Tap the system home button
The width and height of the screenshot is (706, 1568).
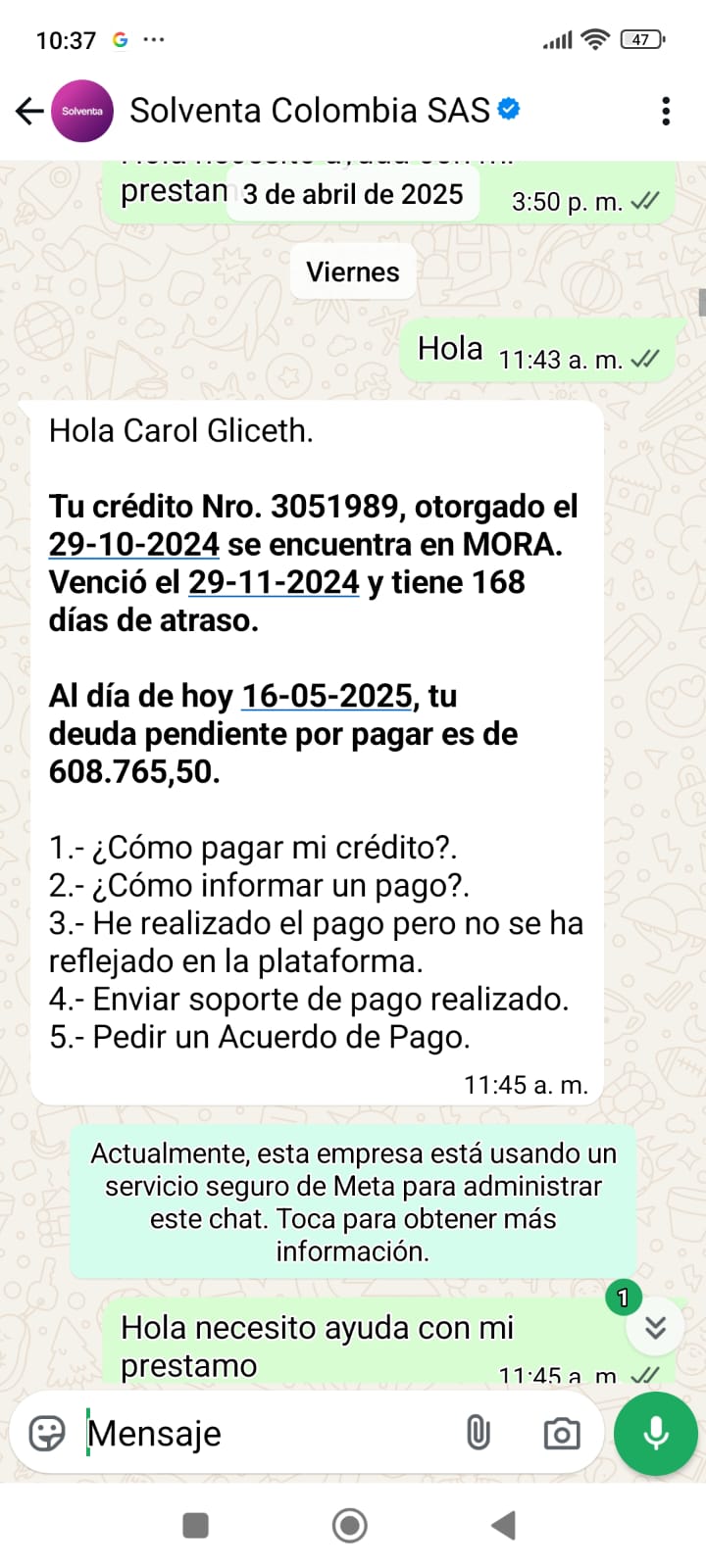point(350,1526)
